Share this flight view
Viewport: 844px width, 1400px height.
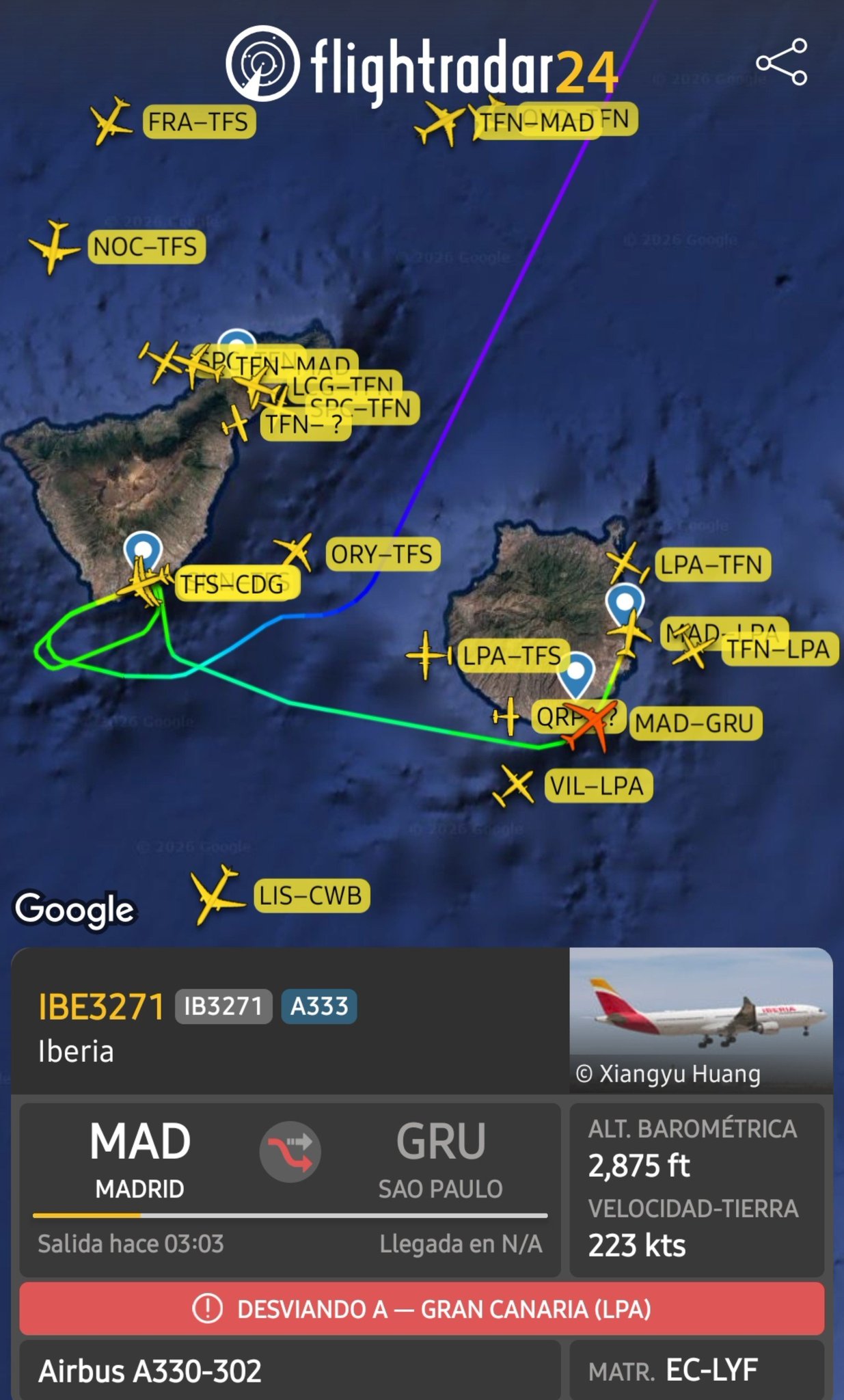(782, 62)
